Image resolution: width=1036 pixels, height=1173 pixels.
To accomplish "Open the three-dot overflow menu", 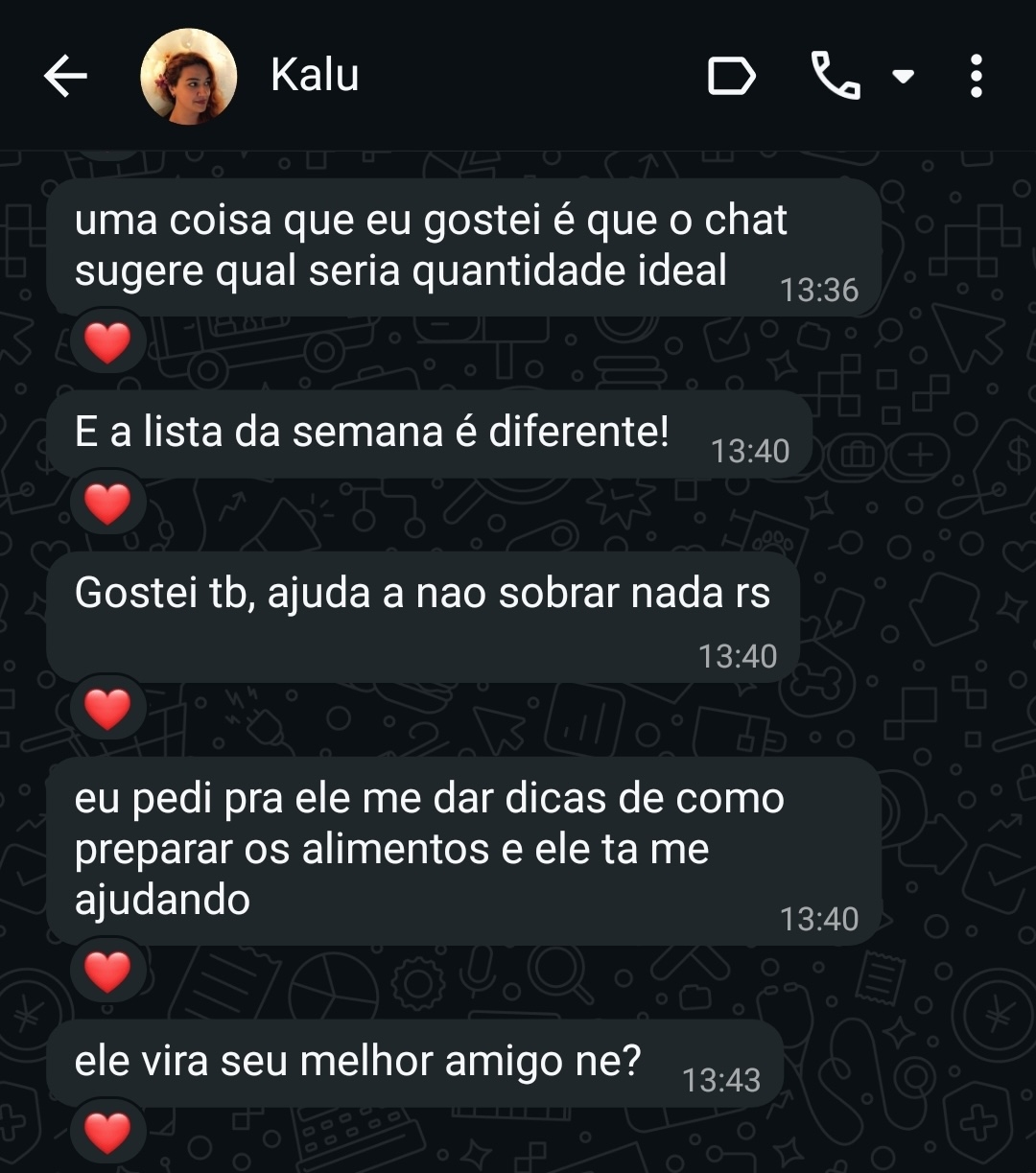I will [x=976, y=75].
